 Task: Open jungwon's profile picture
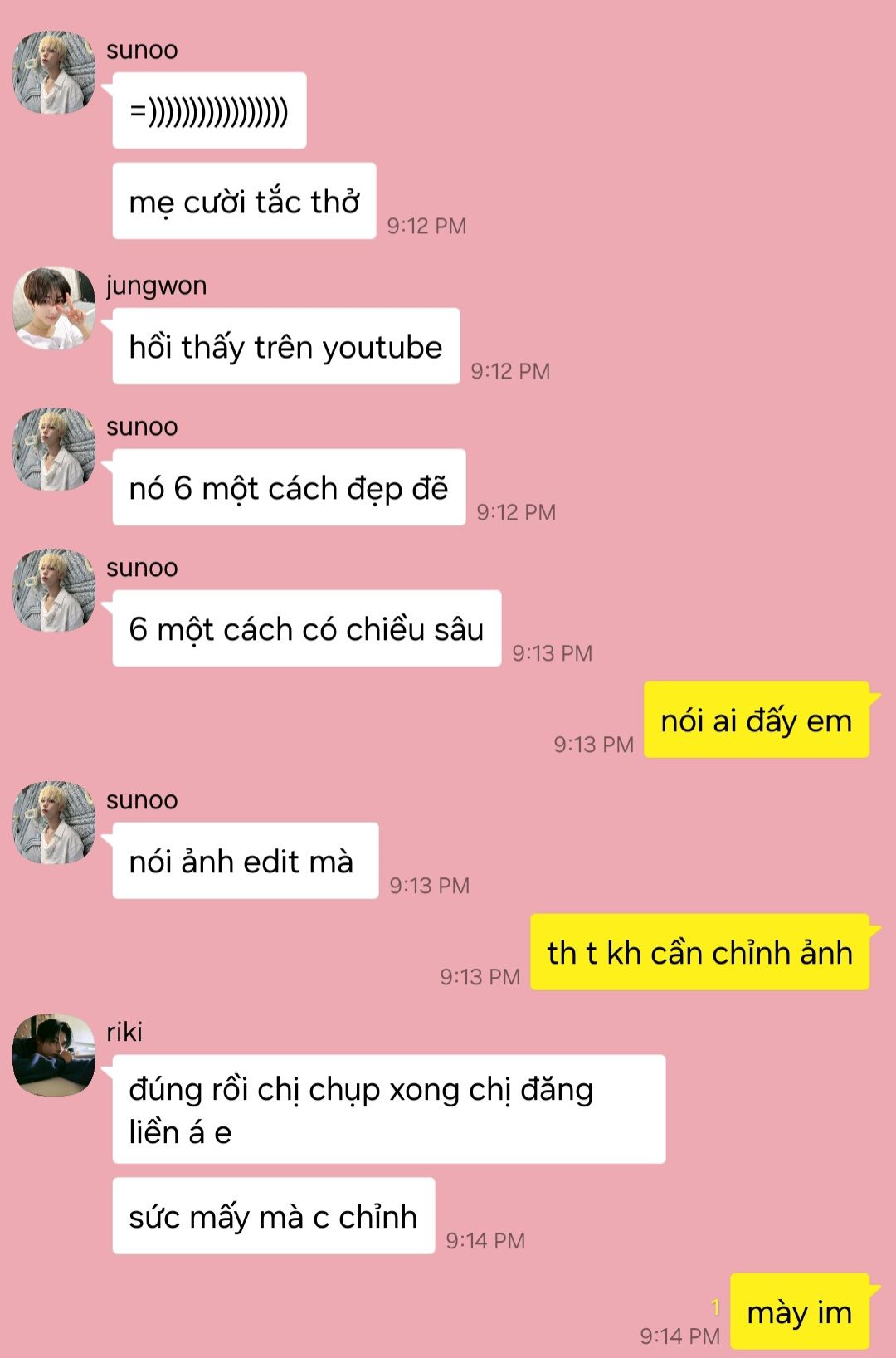(54, 308)
